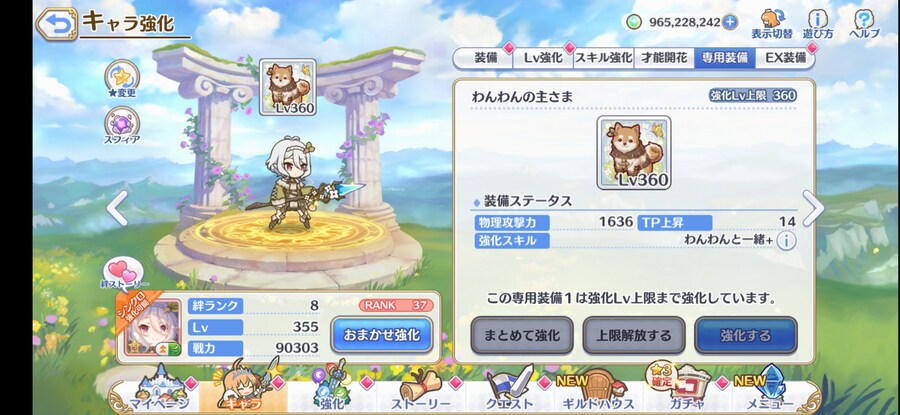Screen dimensions: 900x415
Task: Tap the ★変更 star change icon
Action: click(121, 80)
